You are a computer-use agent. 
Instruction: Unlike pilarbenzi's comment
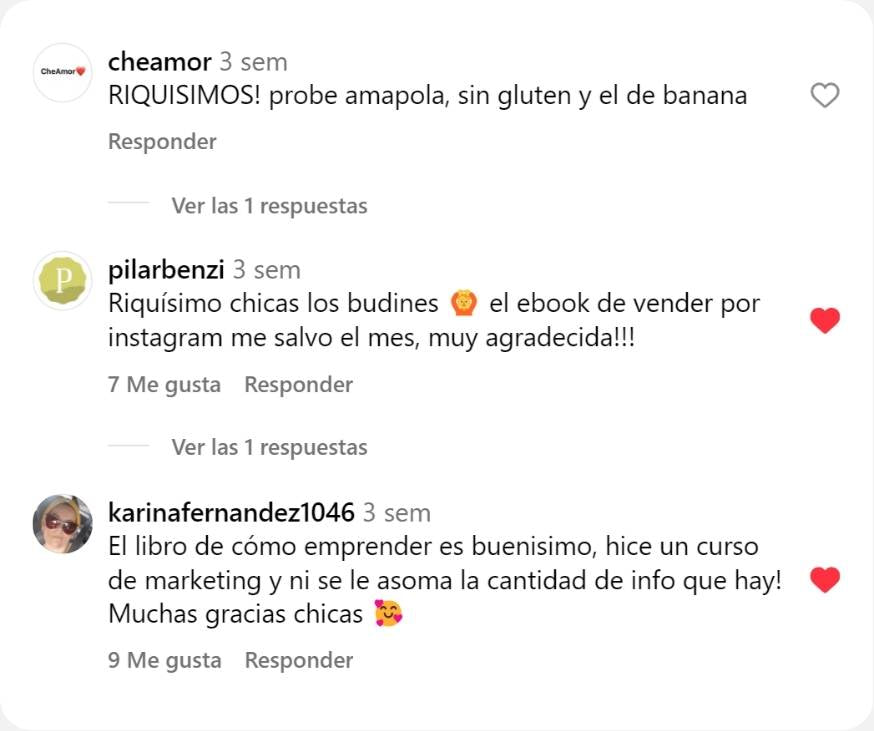(824, 321)
